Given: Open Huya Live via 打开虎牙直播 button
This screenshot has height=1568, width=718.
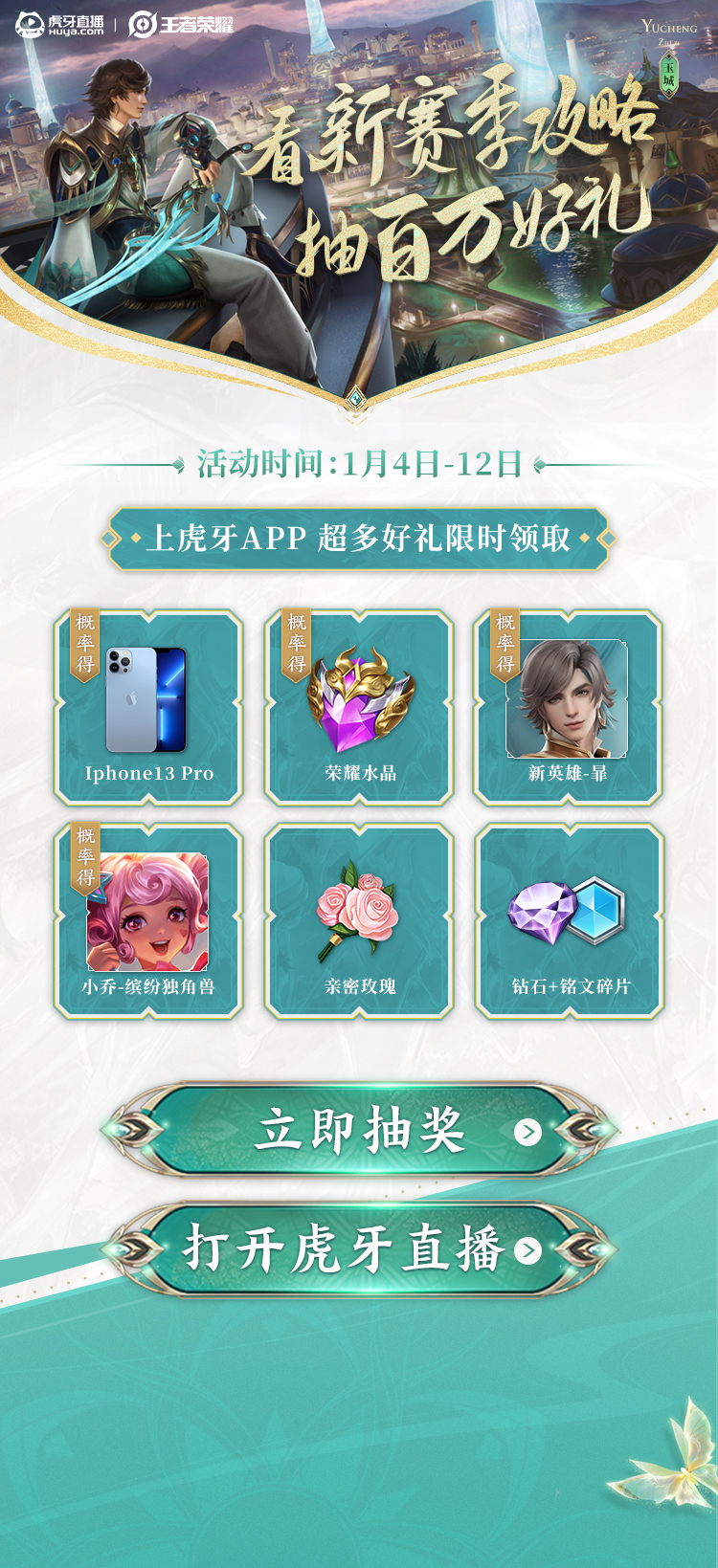Looking at the screenshot, I should click(359, 1248).
